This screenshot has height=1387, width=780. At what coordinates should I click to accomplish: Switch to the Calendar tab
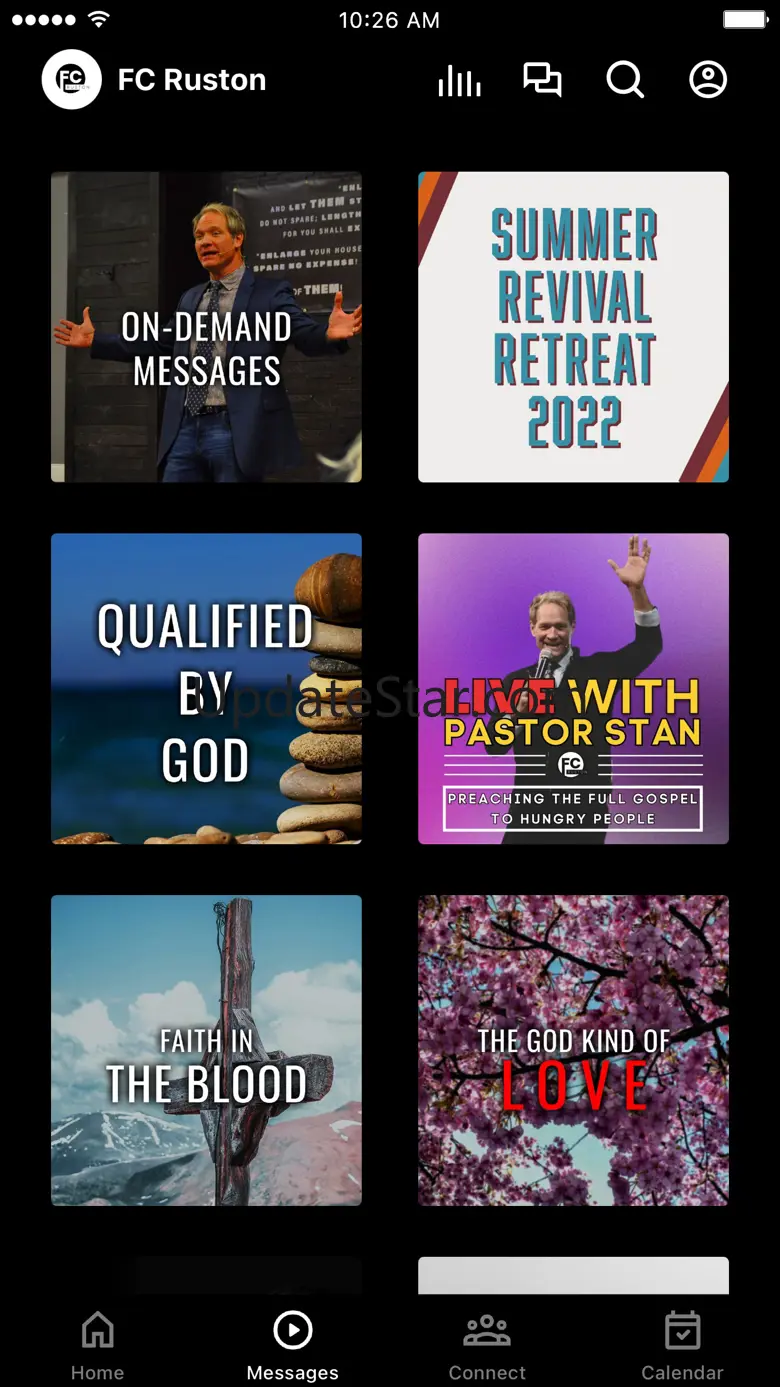[682, 1344]
